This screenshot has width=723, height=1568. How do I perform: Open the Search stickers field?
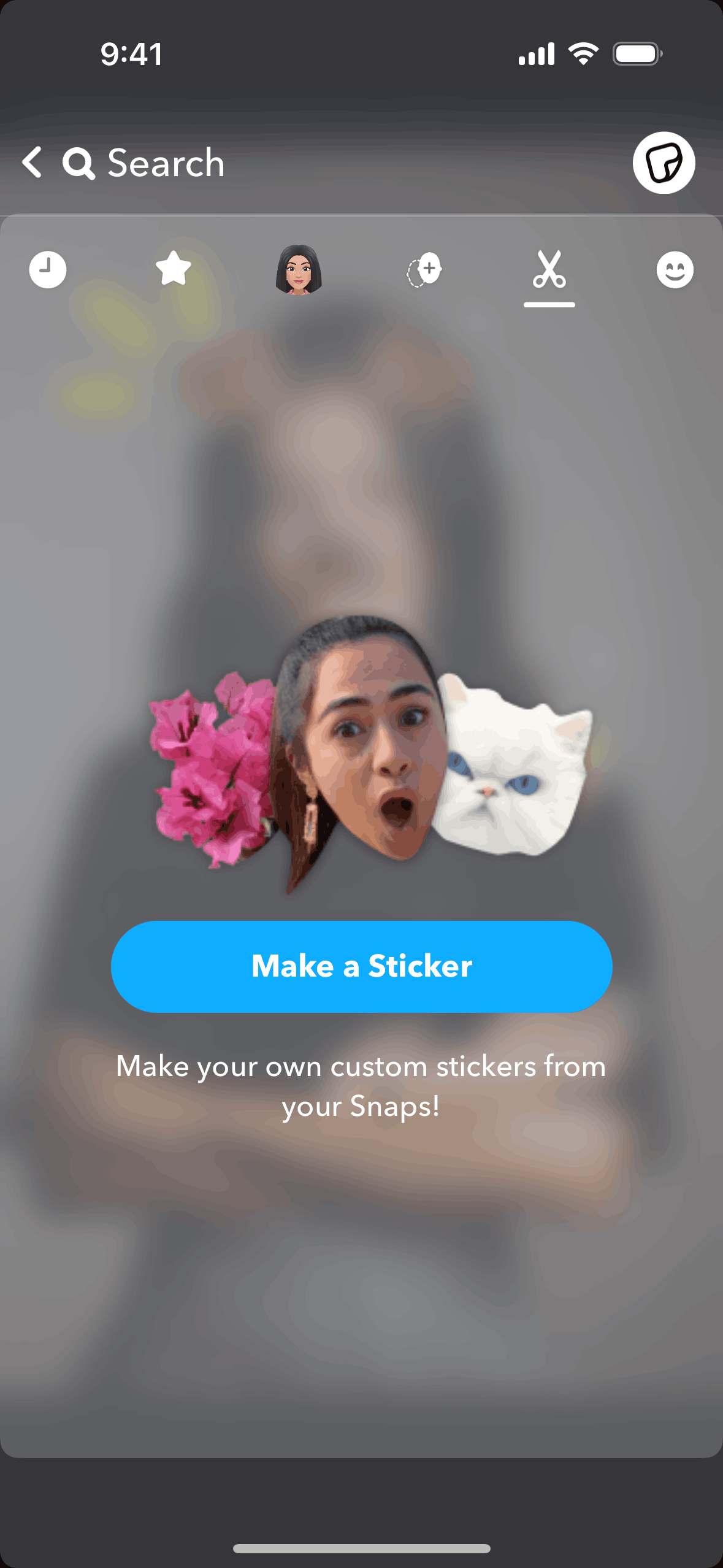click(166, 163)
